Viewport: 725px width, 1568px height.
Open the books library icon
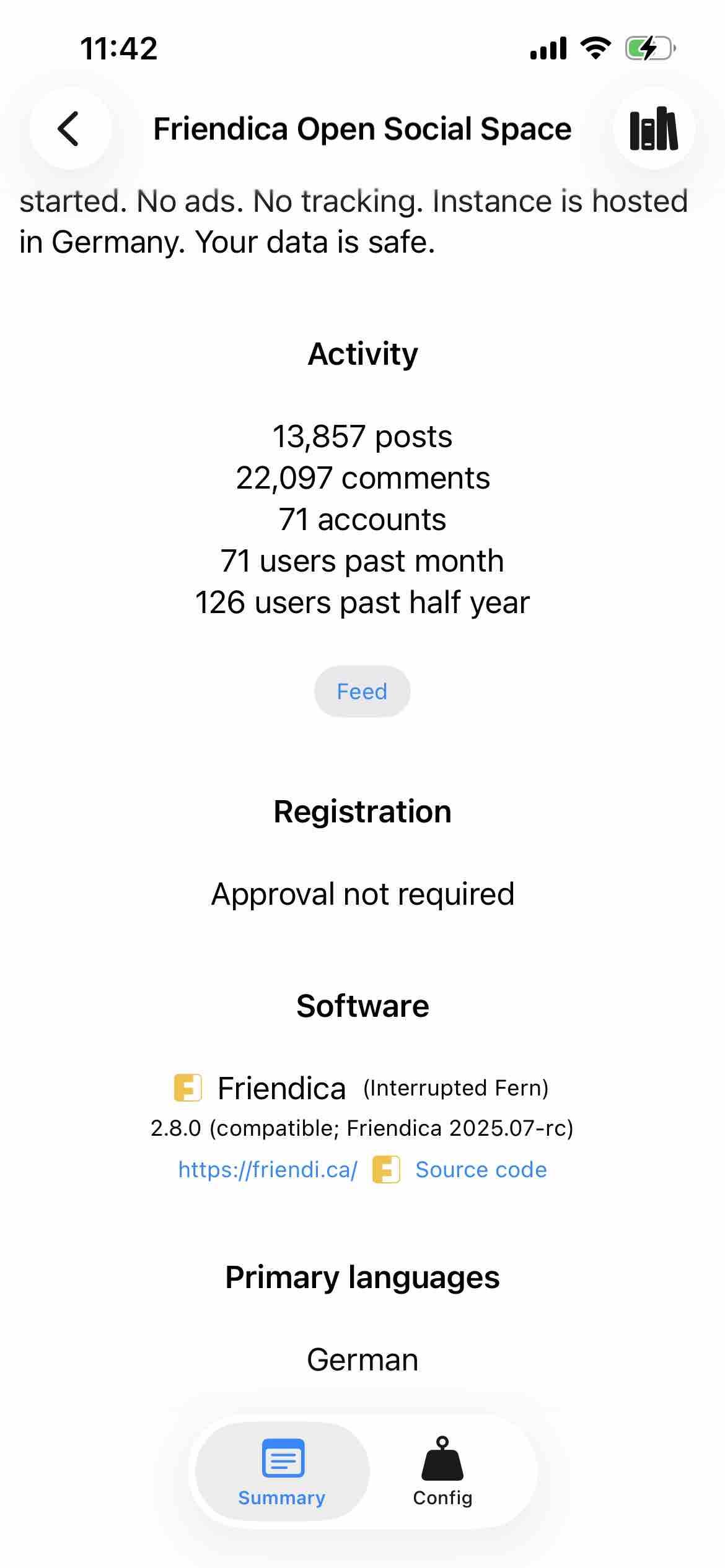coord(654,129)
